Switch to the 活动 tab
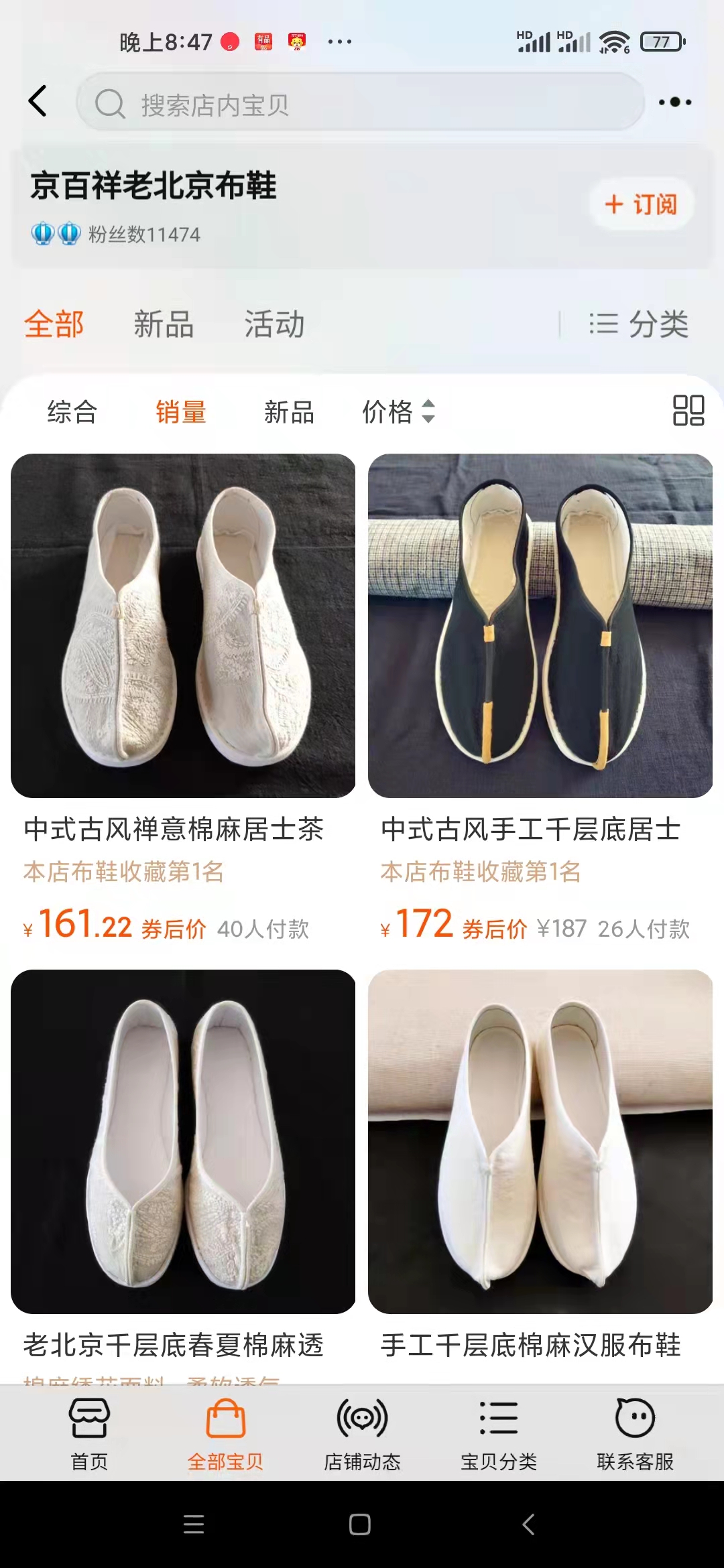724x1568 pixels. 274,324
